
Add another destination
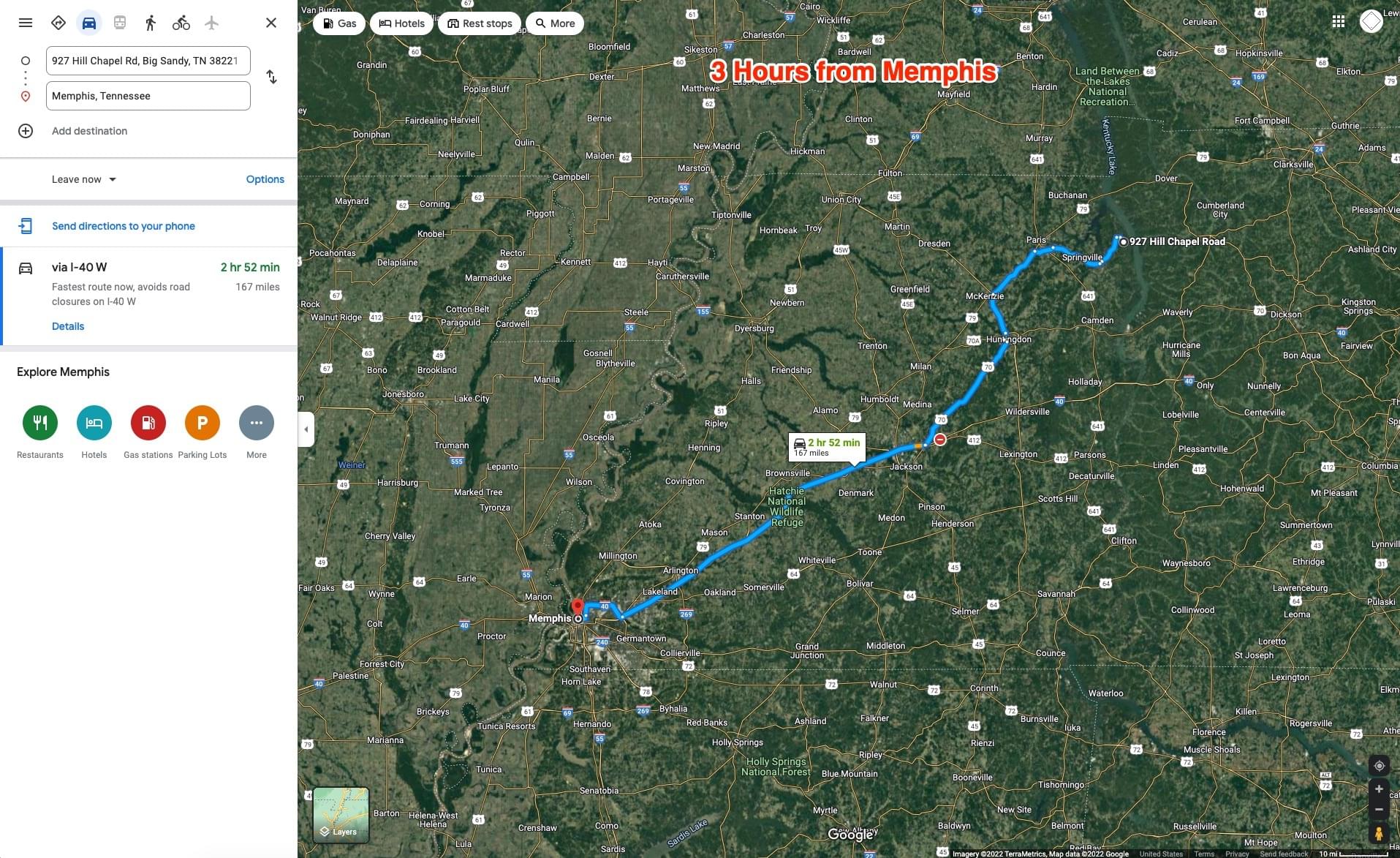pyautogui.click(x=89, y=131)
